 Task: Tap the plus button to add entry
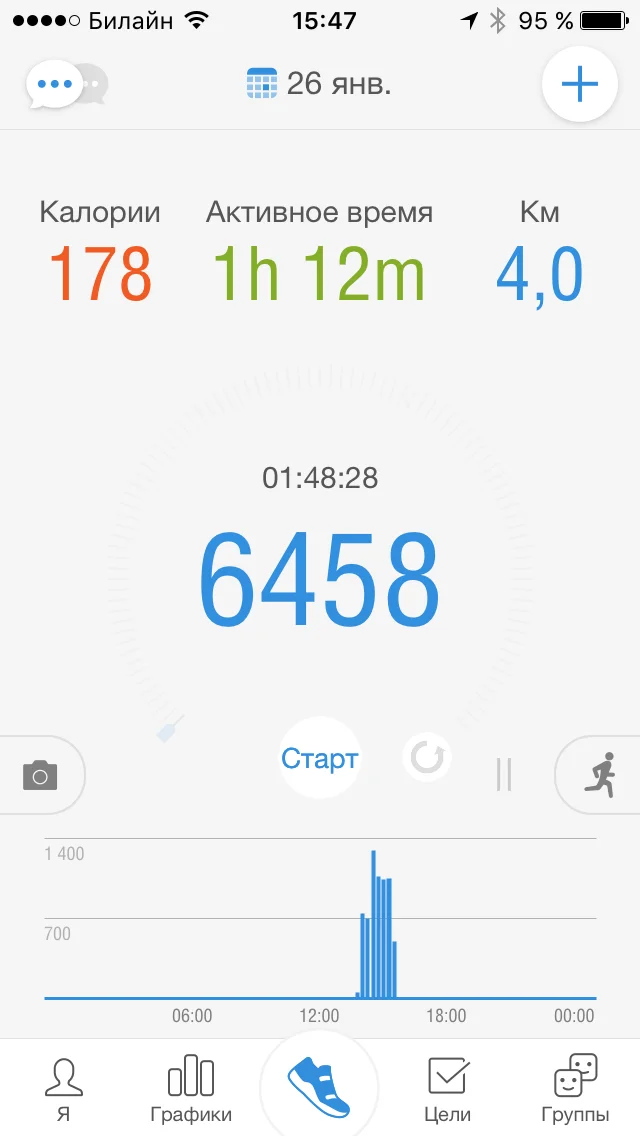579,85
